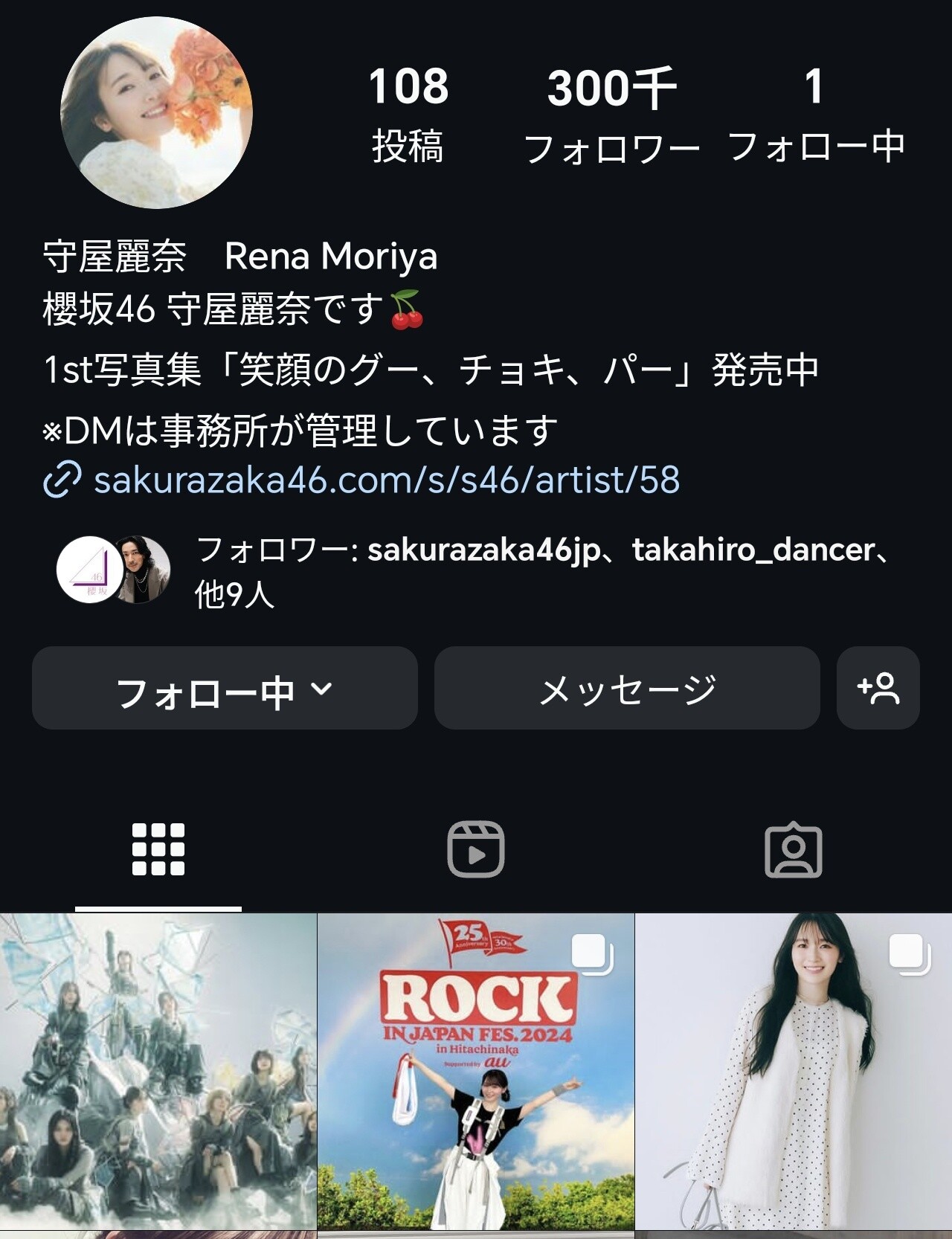This screenshot has height=1239, width=952.
Task: Switch to the posts grid tab
Action: (x=158, y=849)
